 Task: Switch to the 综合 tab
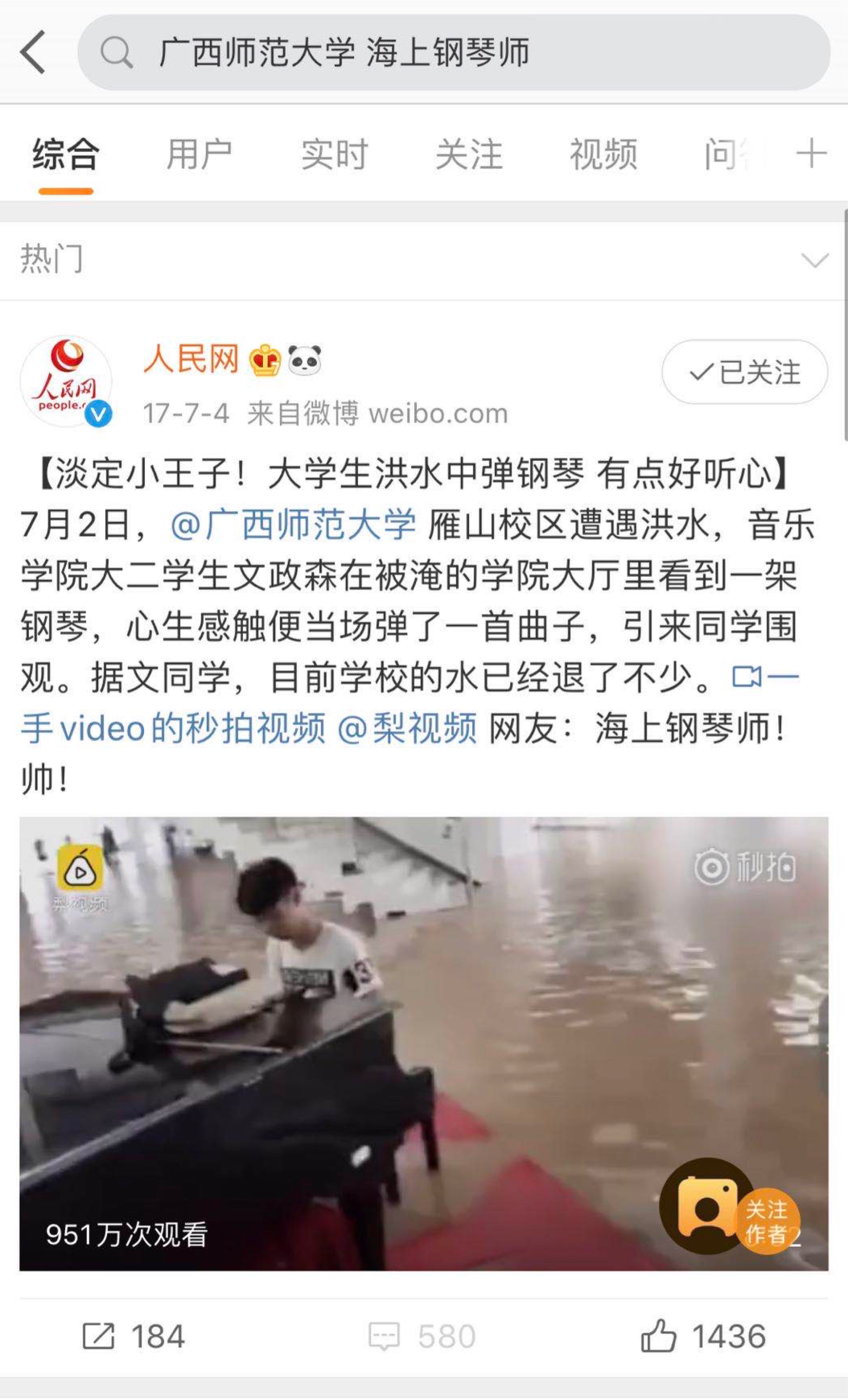(x=66, y=154)
